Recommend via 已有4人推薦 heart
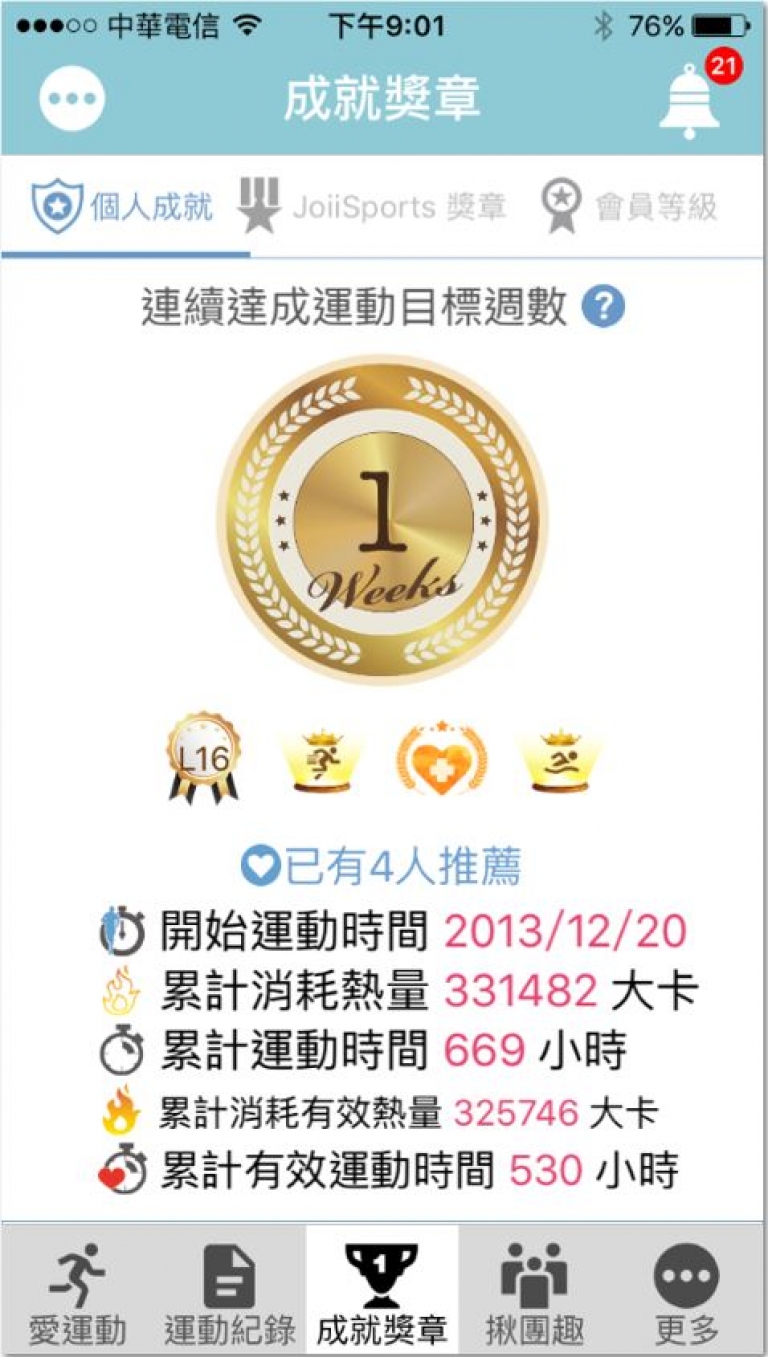 pyautogui.click(x=260, y=866)
